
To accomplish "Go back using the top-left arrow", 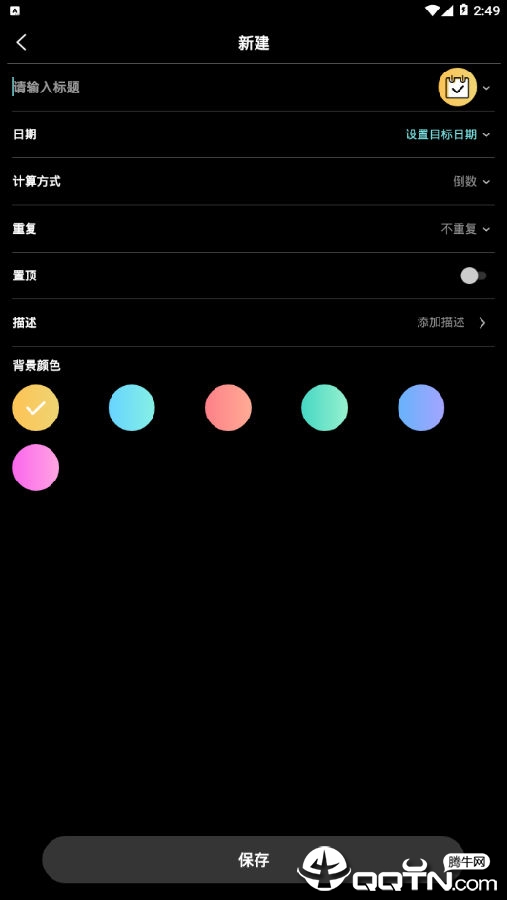I will pyautogui.click(x=22, y=42).
